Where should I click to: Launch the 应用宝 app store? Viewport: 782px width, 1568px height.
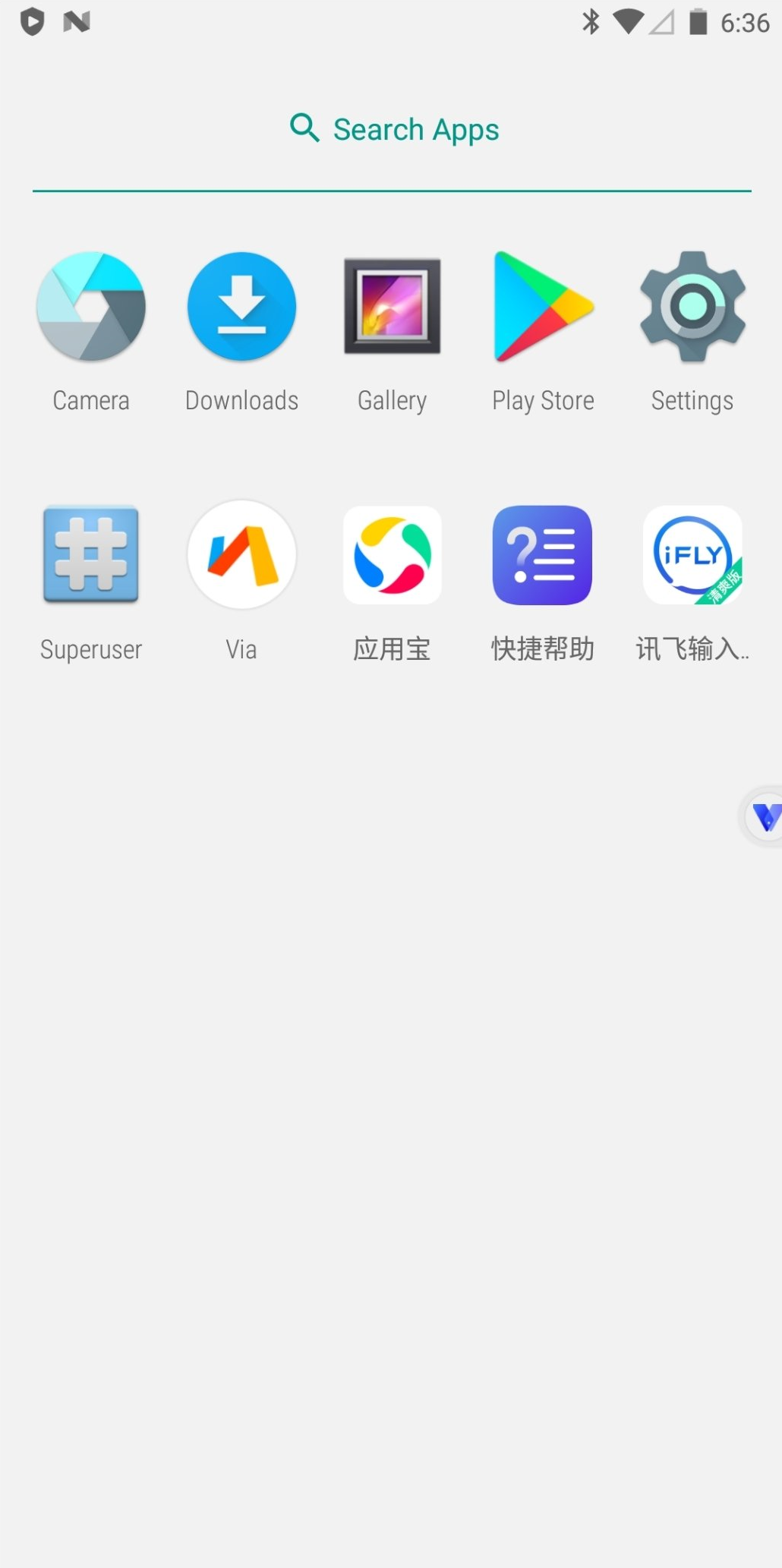point(392,555)
